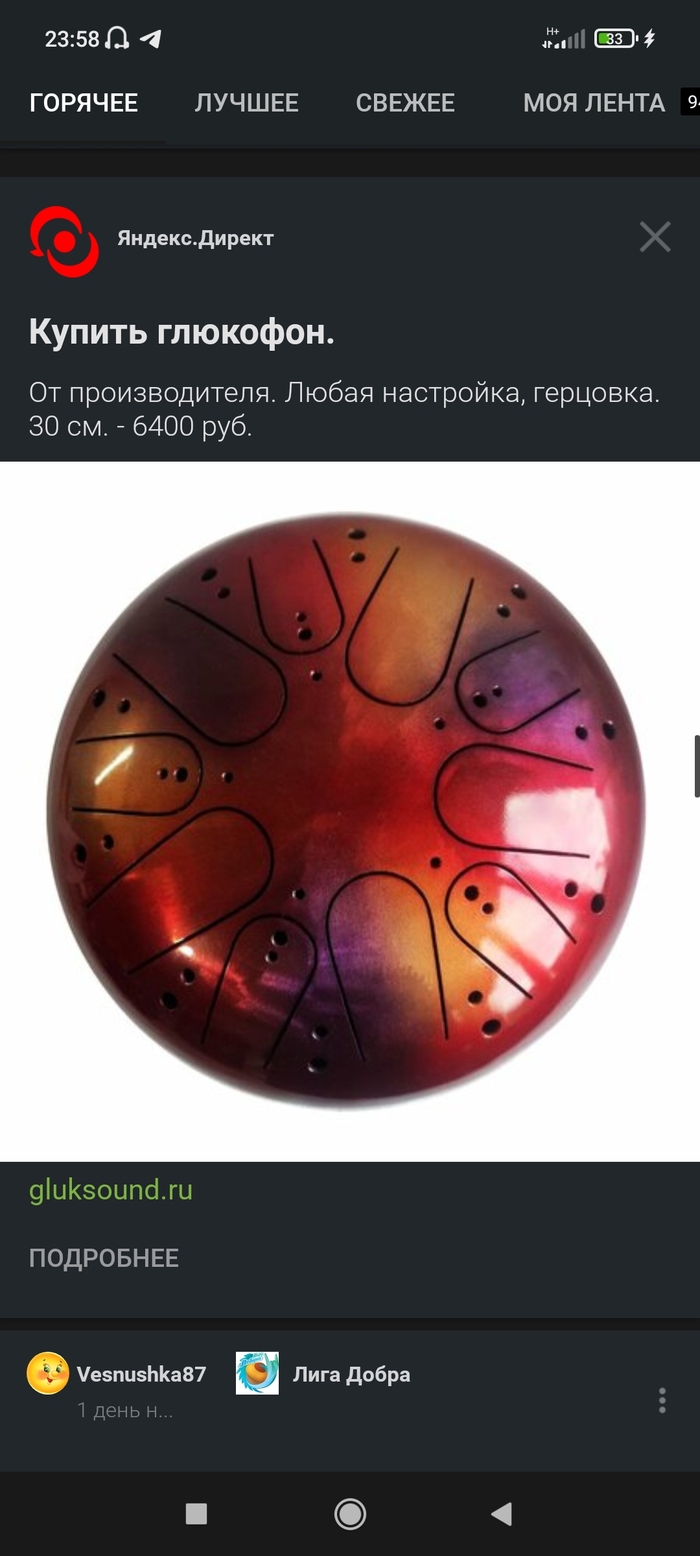Switch to the ГОРЯЧЕЕ tab
Image resolution: width=700 pixels, height=1556 pixels.
(x=84, y=103)
